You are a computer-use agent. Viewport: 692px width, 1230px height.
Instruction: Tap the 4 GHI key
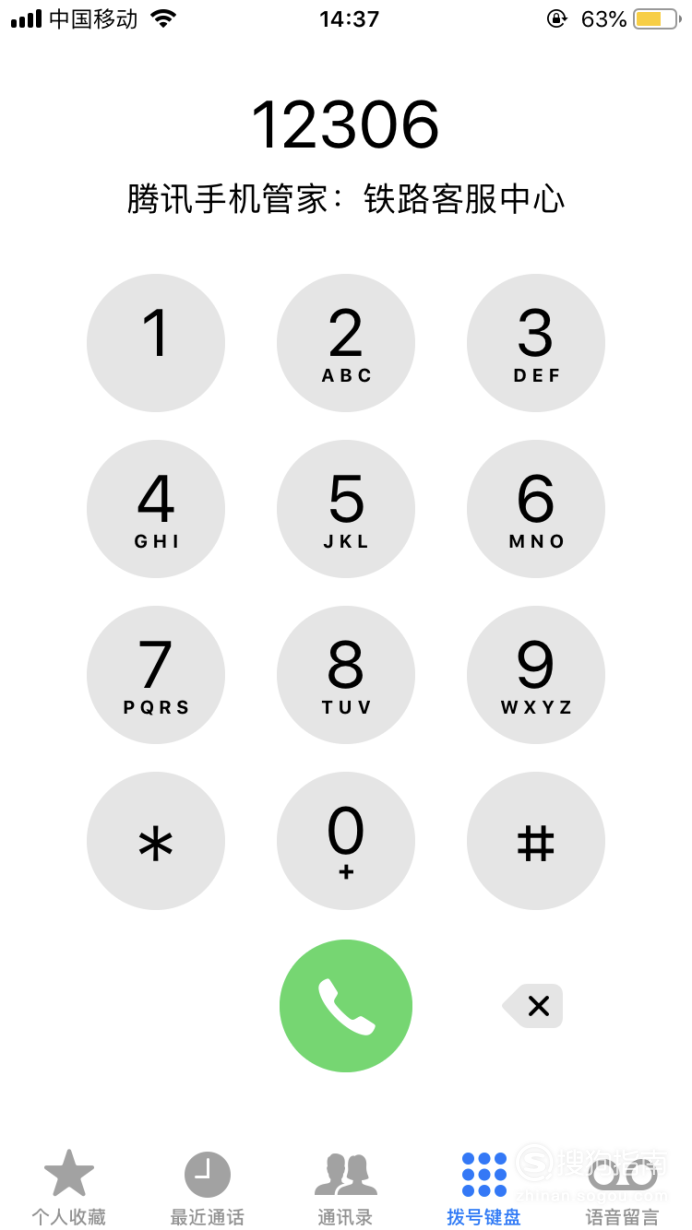tap(156, 509)
